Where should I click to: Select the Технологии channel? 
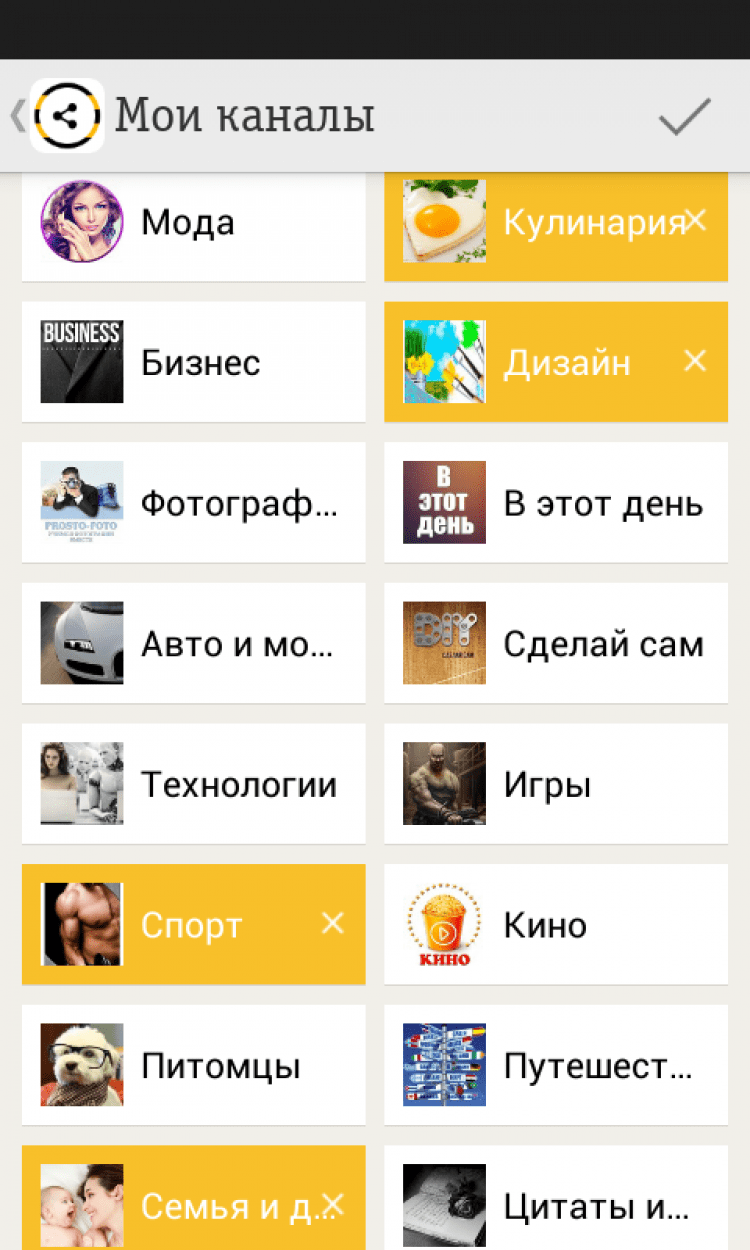tap(193, 784)
